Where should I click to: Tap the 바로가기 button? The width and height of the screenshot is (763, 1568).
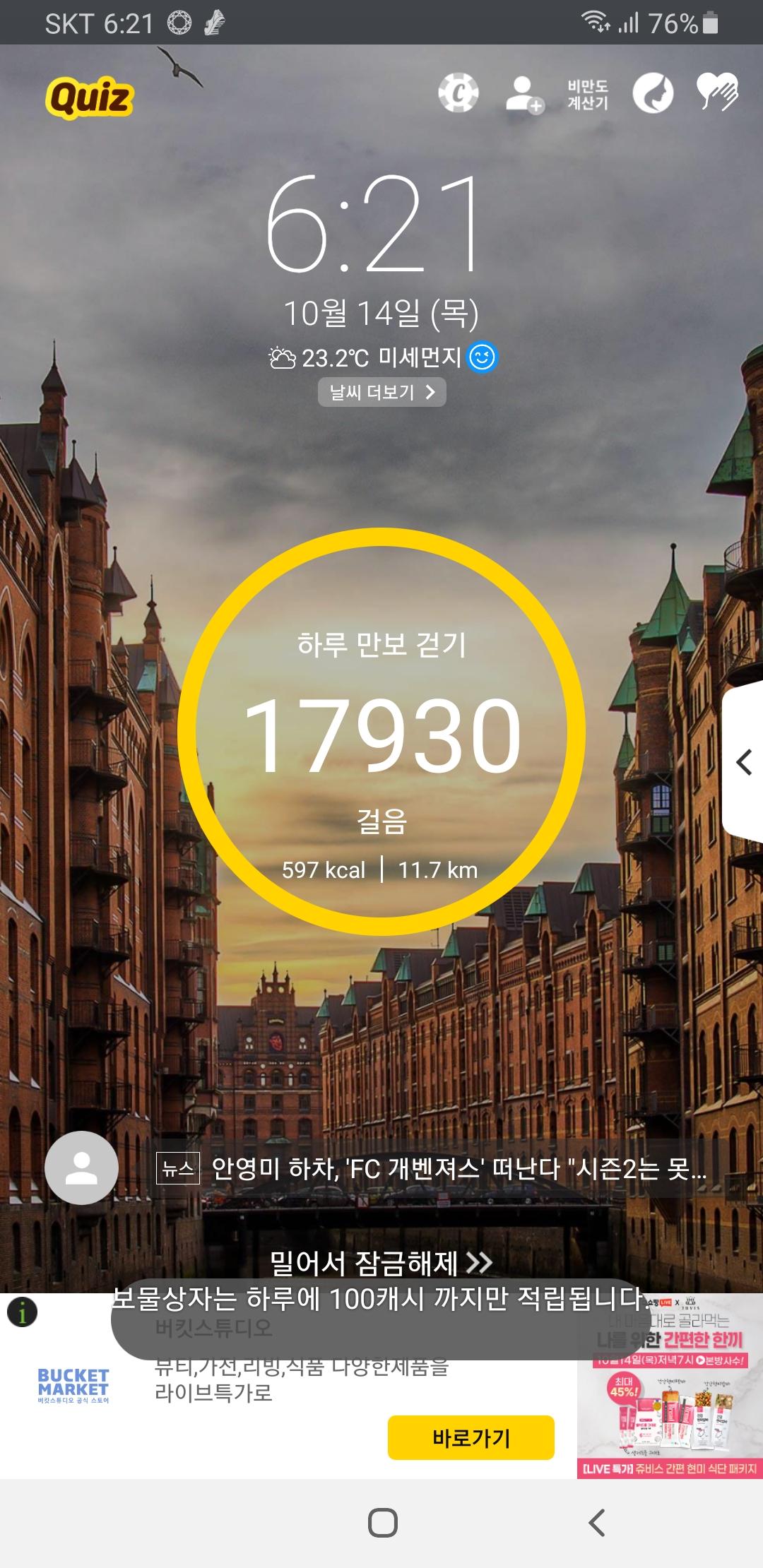(471, 1437)
